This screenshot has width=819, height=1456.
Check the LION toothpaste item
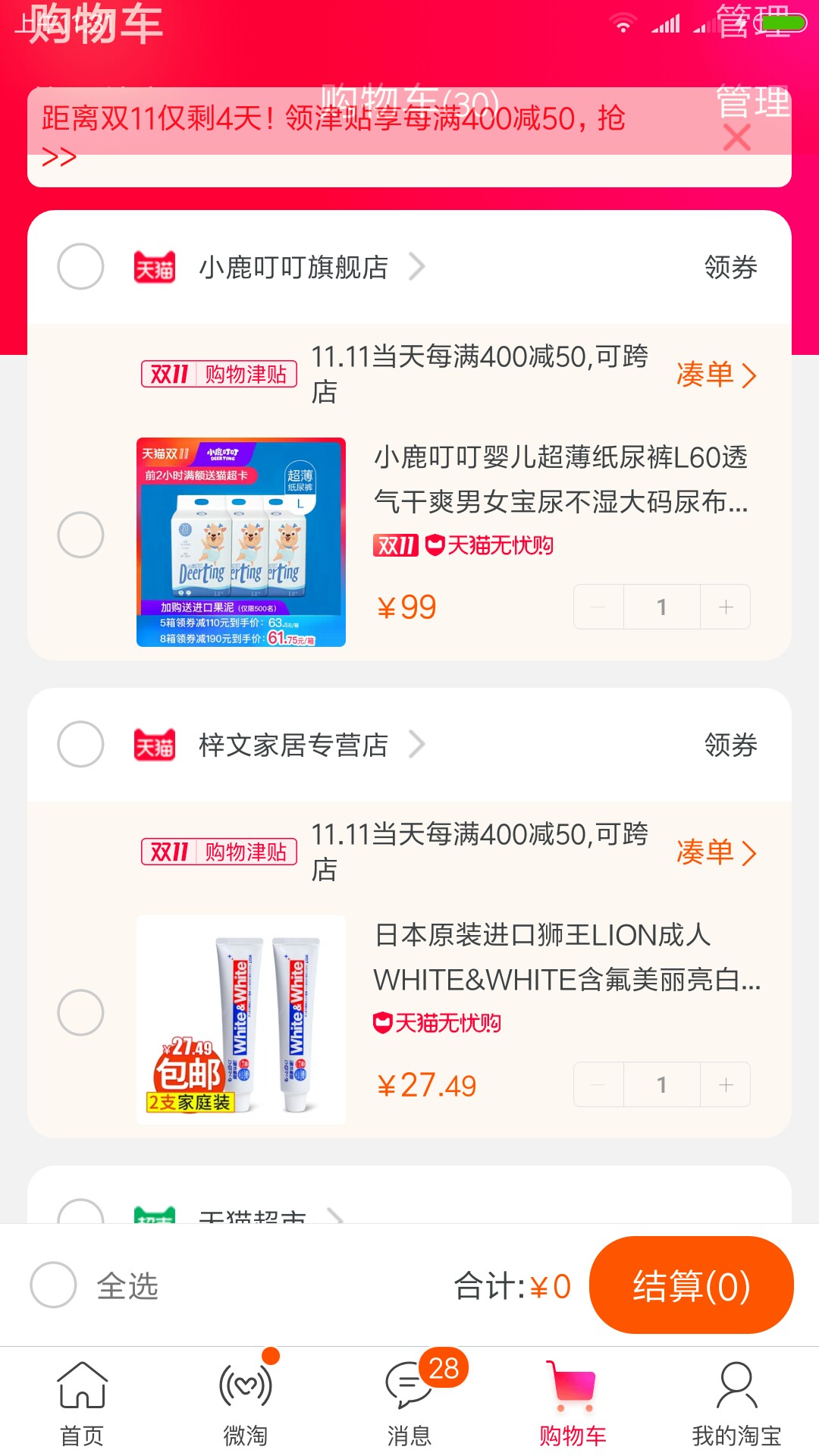click(x=80, y=1012)
